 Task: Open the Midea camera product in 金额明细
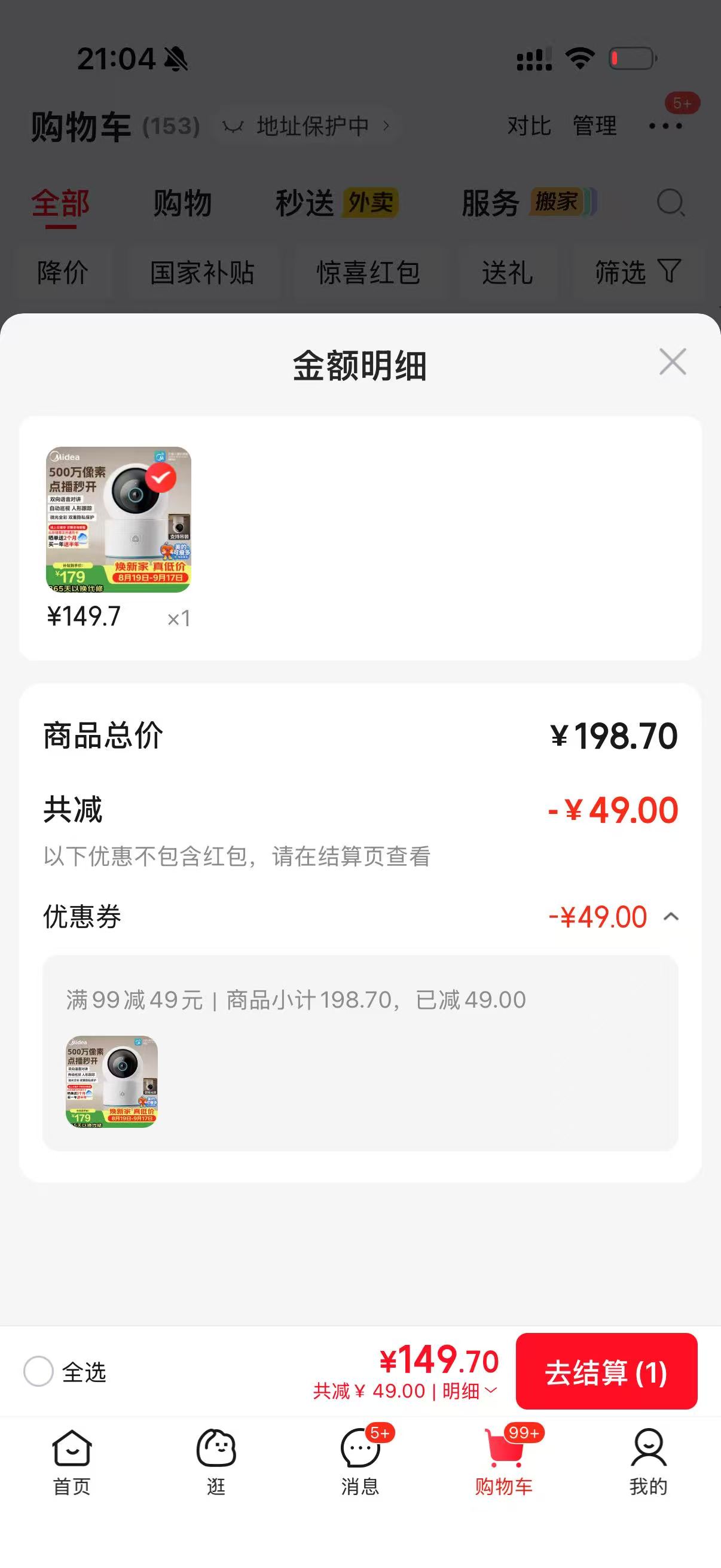(118, 519)
